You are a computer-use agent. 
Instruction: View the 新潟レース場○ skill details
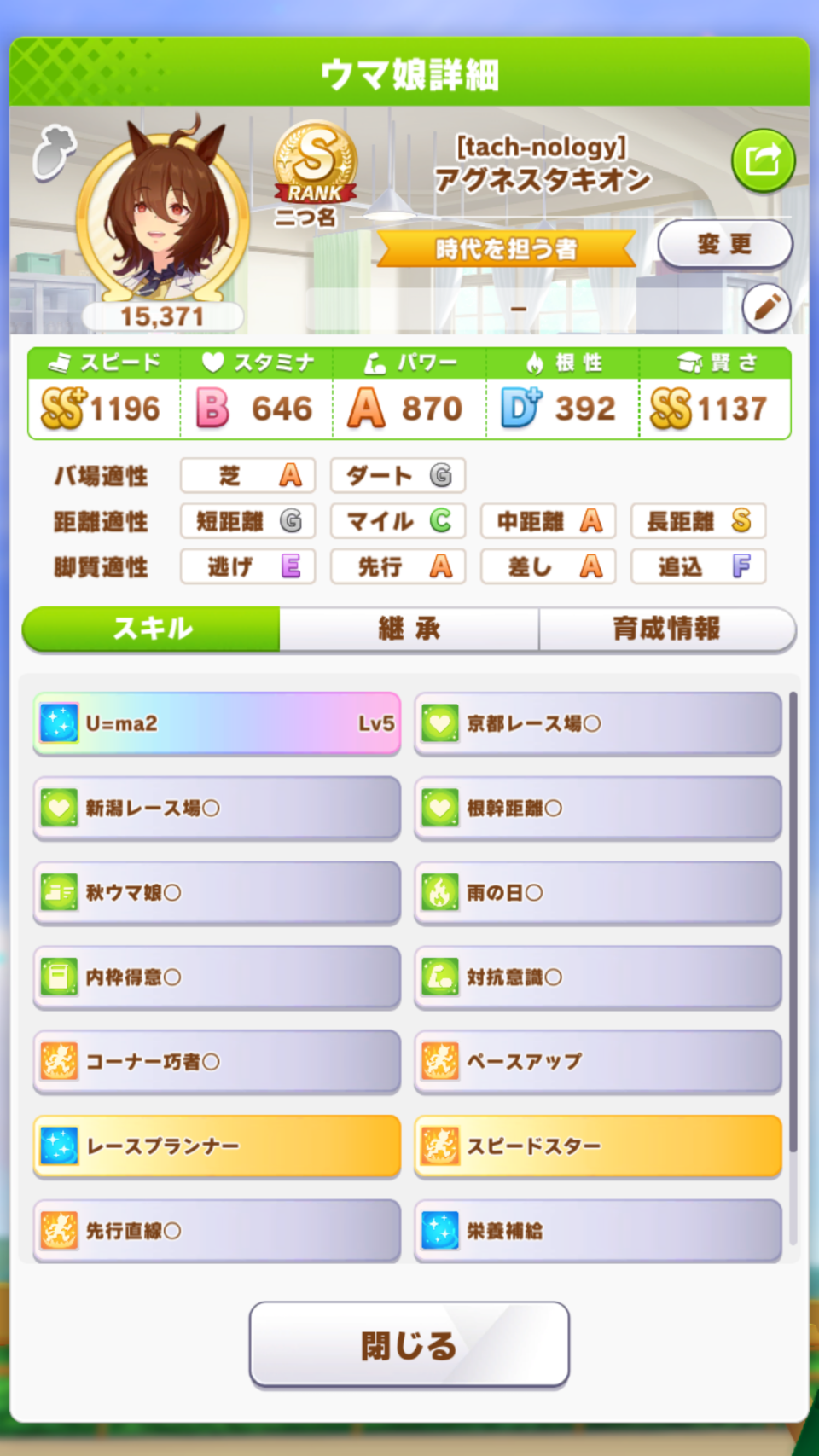(217, 808)
